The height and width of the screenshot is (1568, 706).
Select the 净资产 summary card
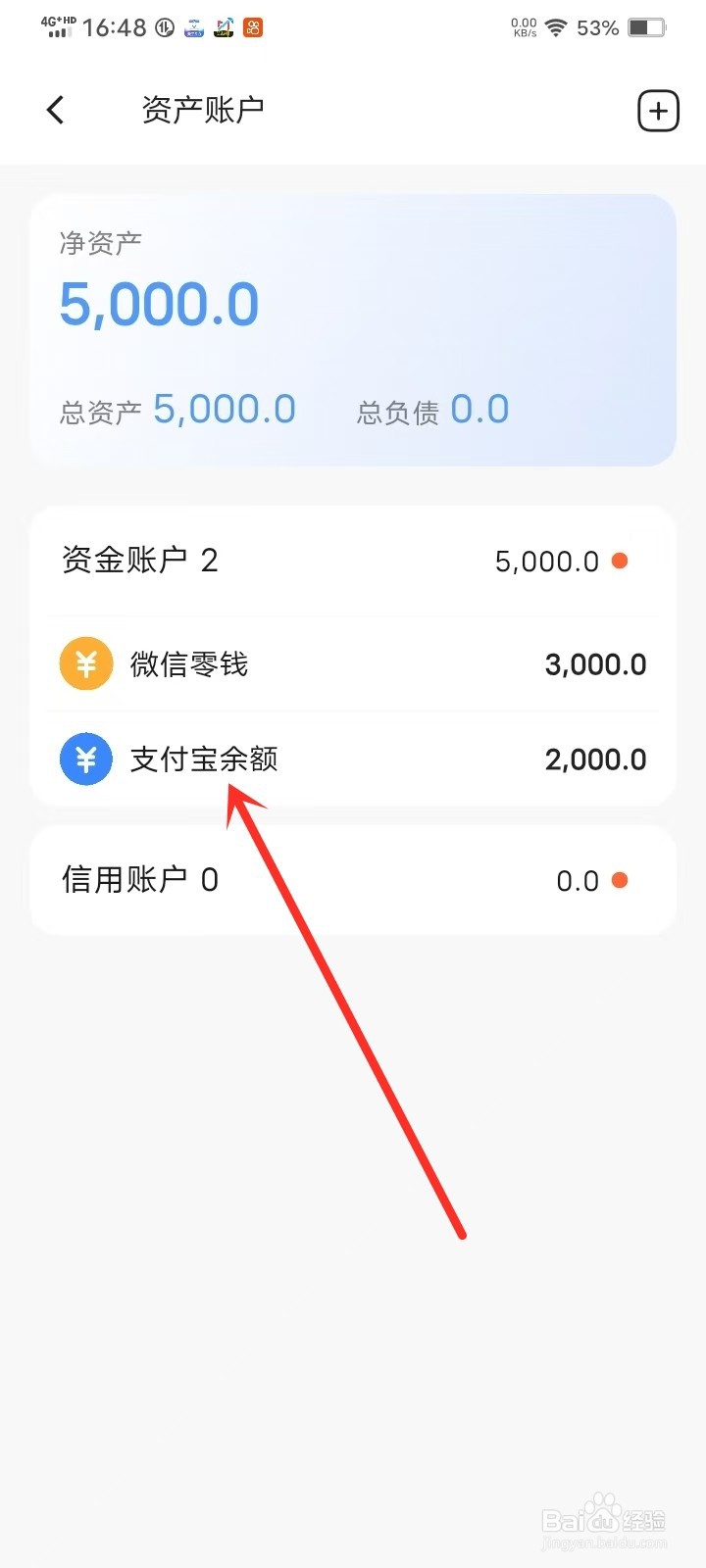pyautogui.click(x=353, y=328)
